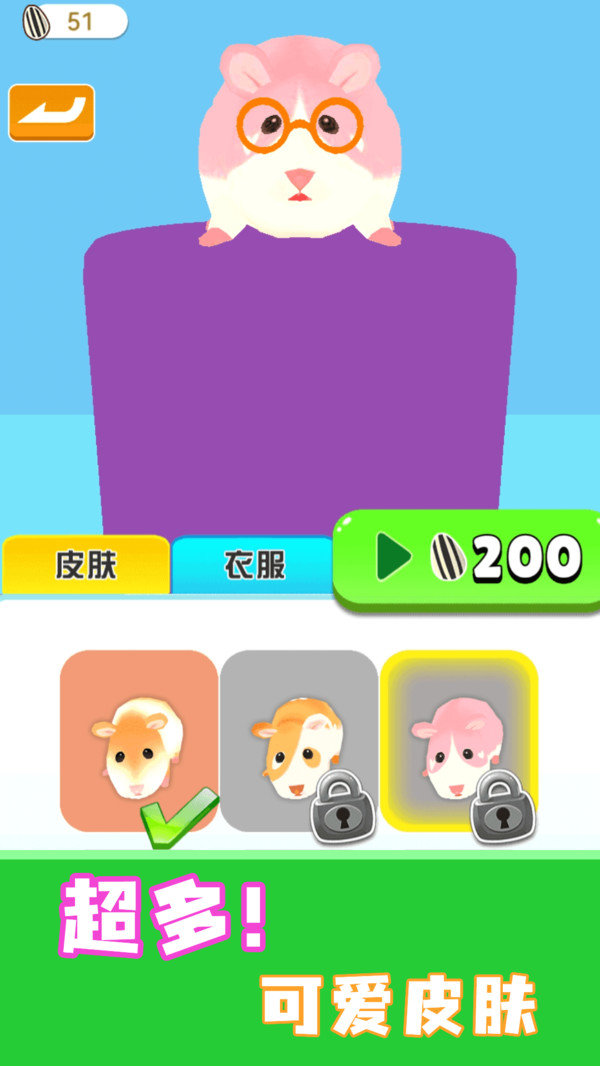Switch to the 皮肤 tab
Screen dimensions: 600x1066
(85, 565)
